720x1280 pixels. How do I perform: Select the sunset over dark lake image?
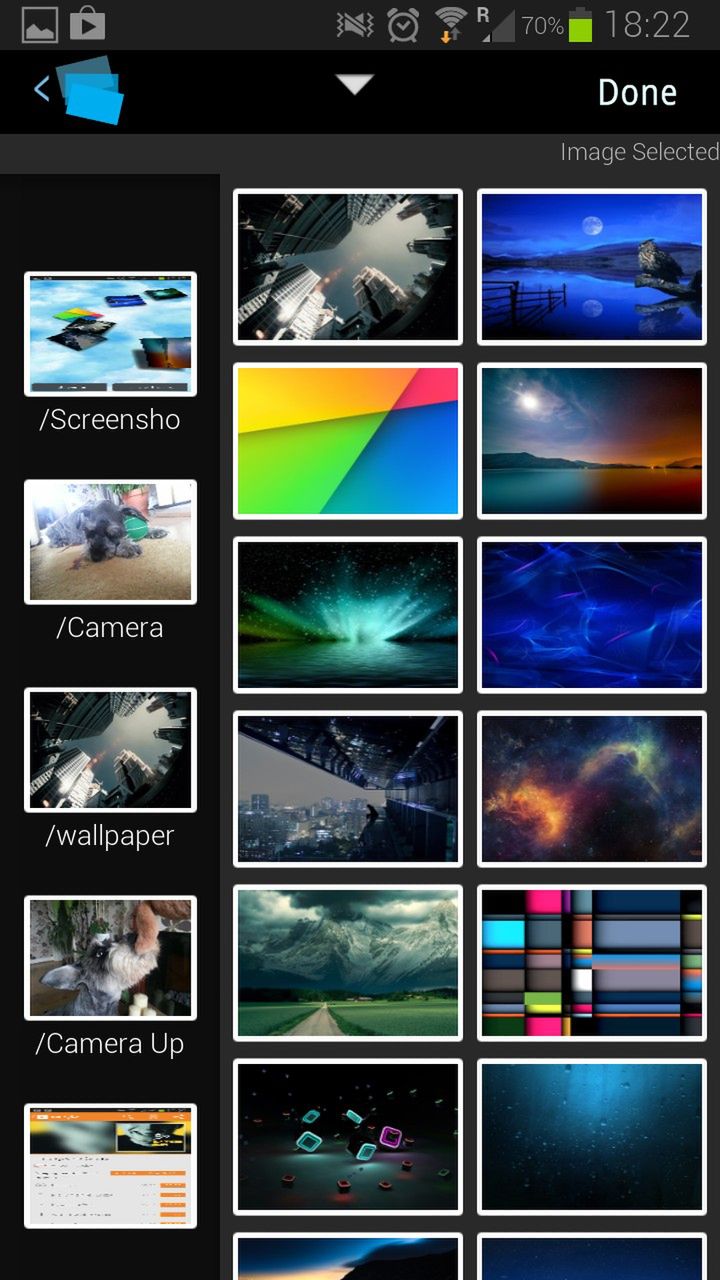point(592,441)
